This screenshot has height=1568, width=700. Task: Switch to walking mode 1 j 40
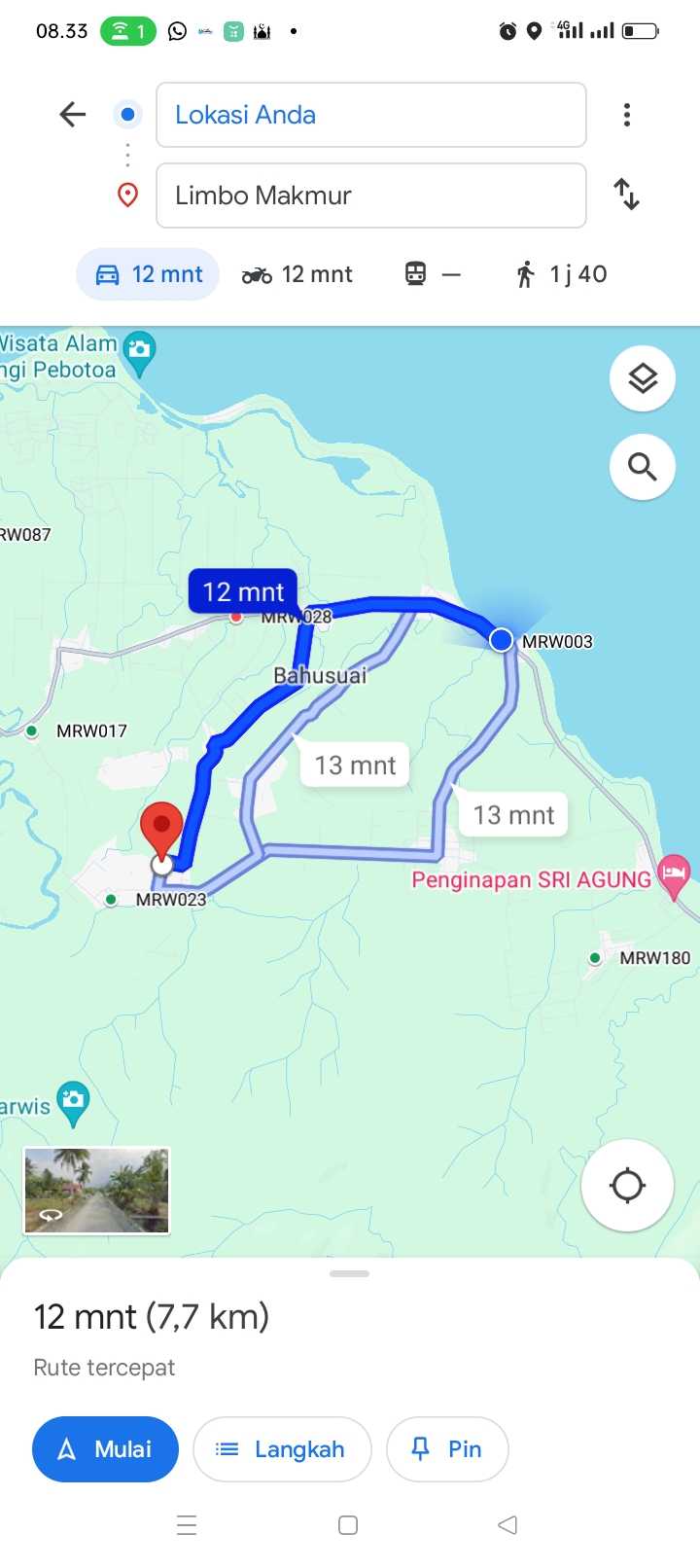point(562,274)
